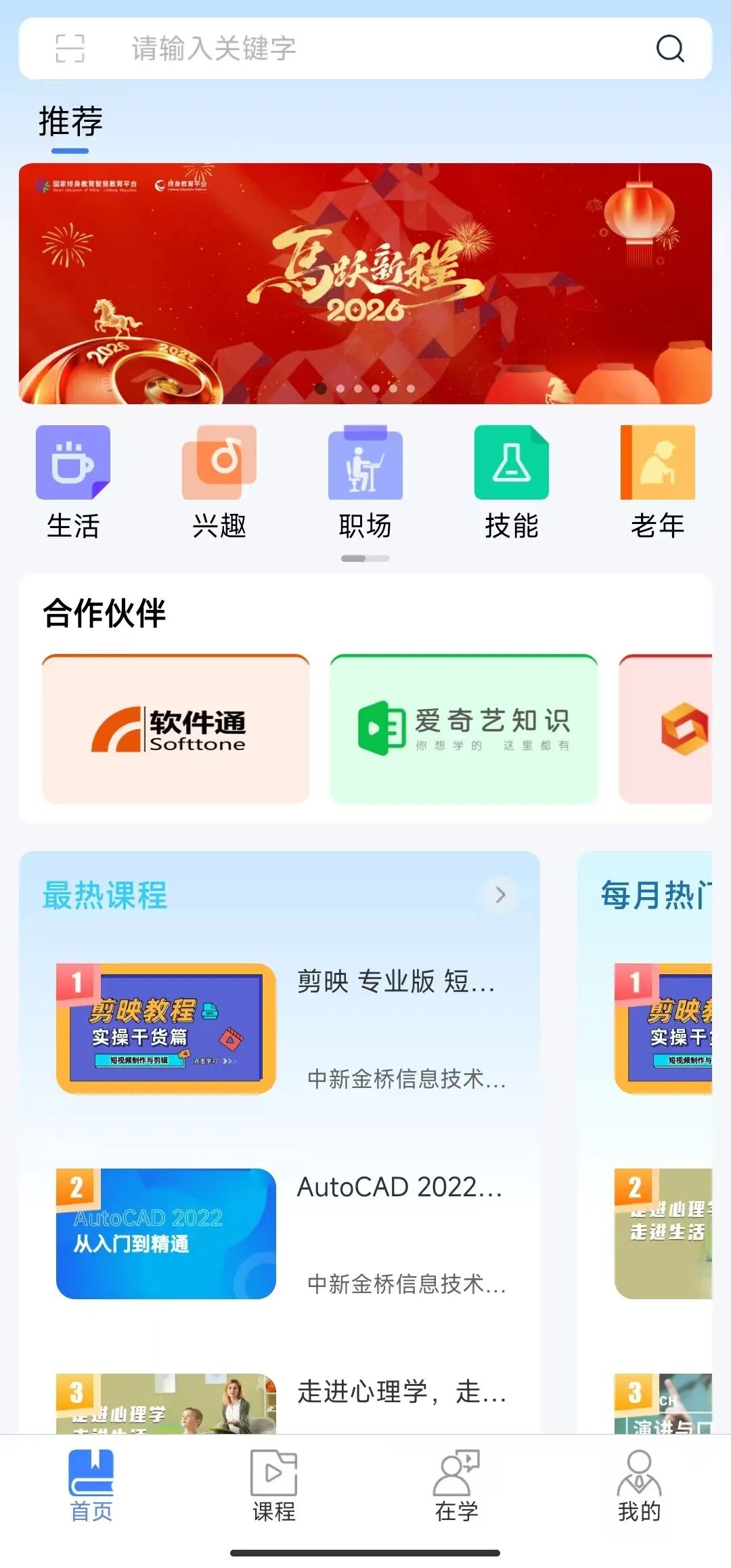
Task: Go to the 我的 tab
Action: pos(639,1485)
